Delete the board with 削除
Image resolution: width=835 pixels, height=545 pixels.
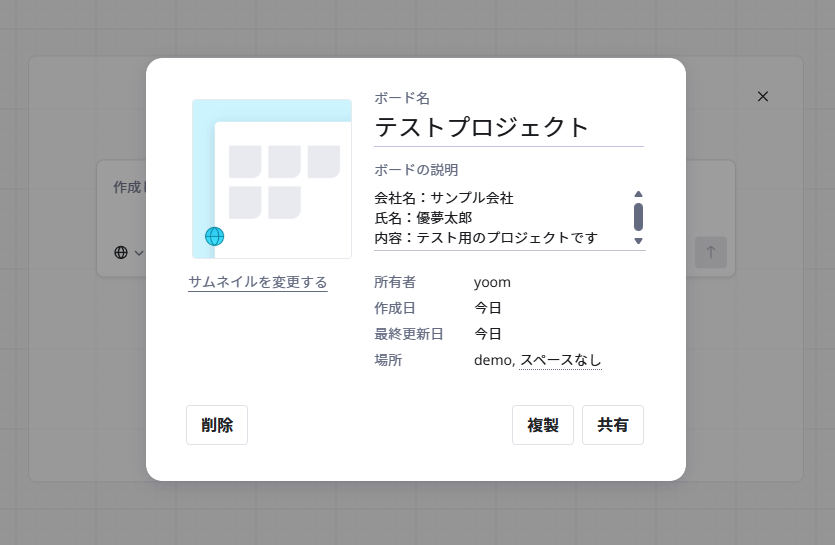217,425
